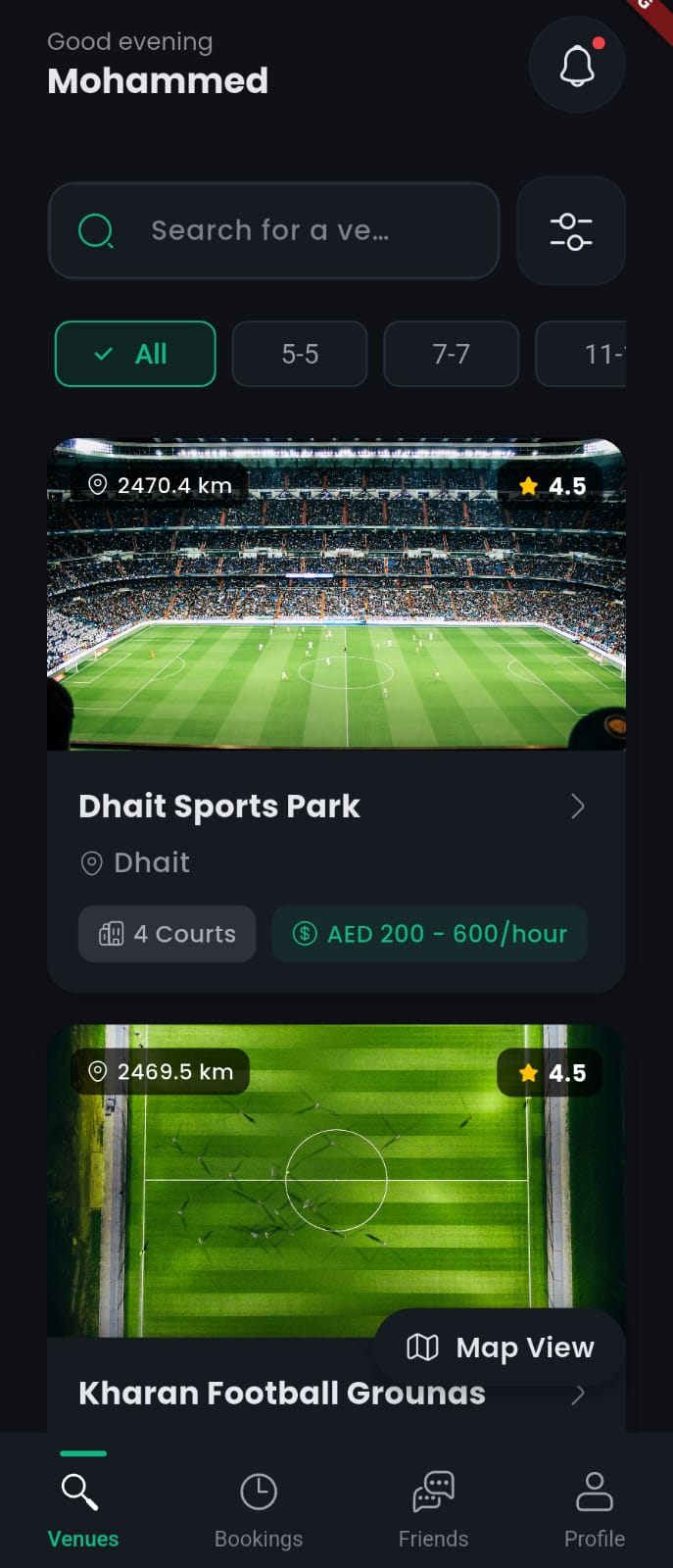Choose the 11-a-side filter chip
The height and width of the screenshot is (1568, 673).
pyautogui.click(x=586, y=354)
